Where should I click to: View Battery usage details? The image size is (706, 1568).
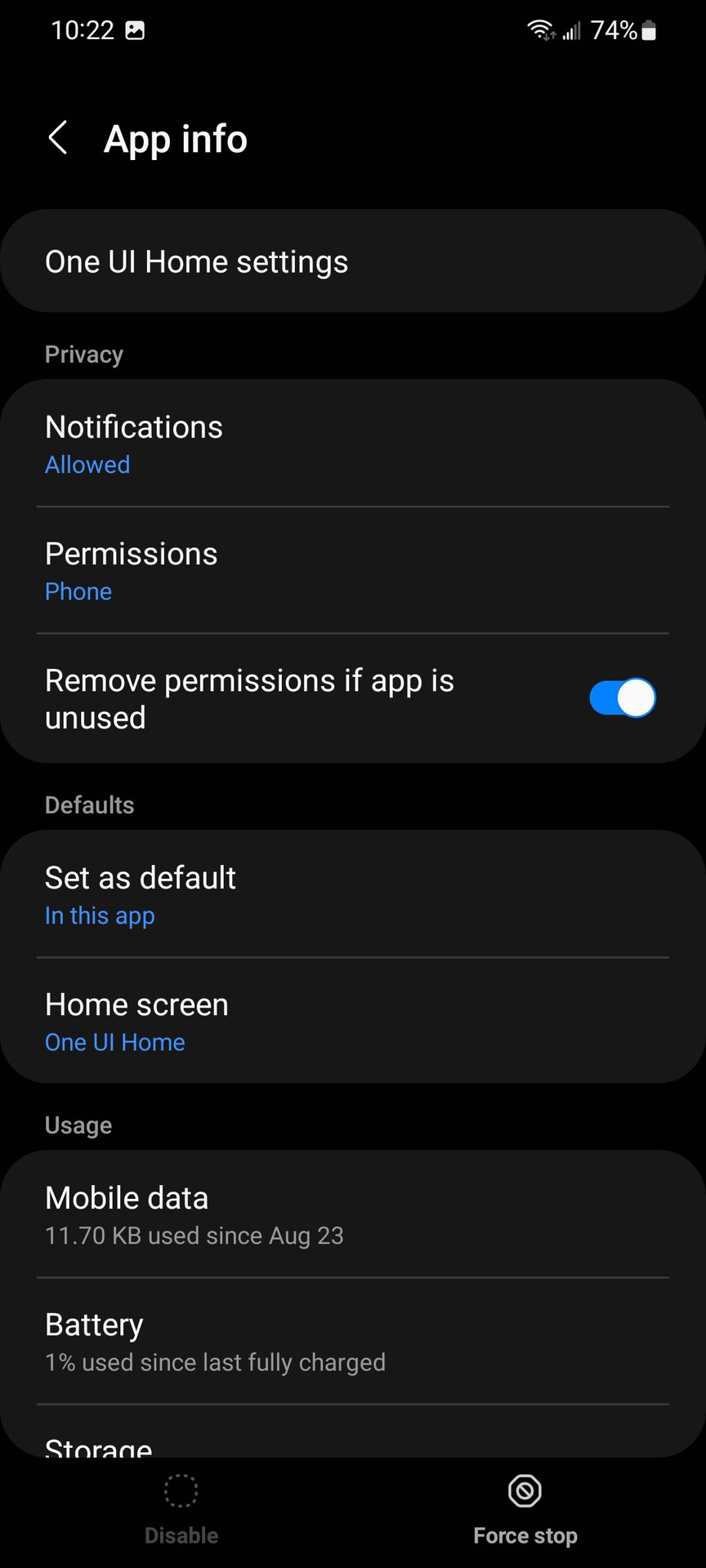click(x=353, y=1341)
